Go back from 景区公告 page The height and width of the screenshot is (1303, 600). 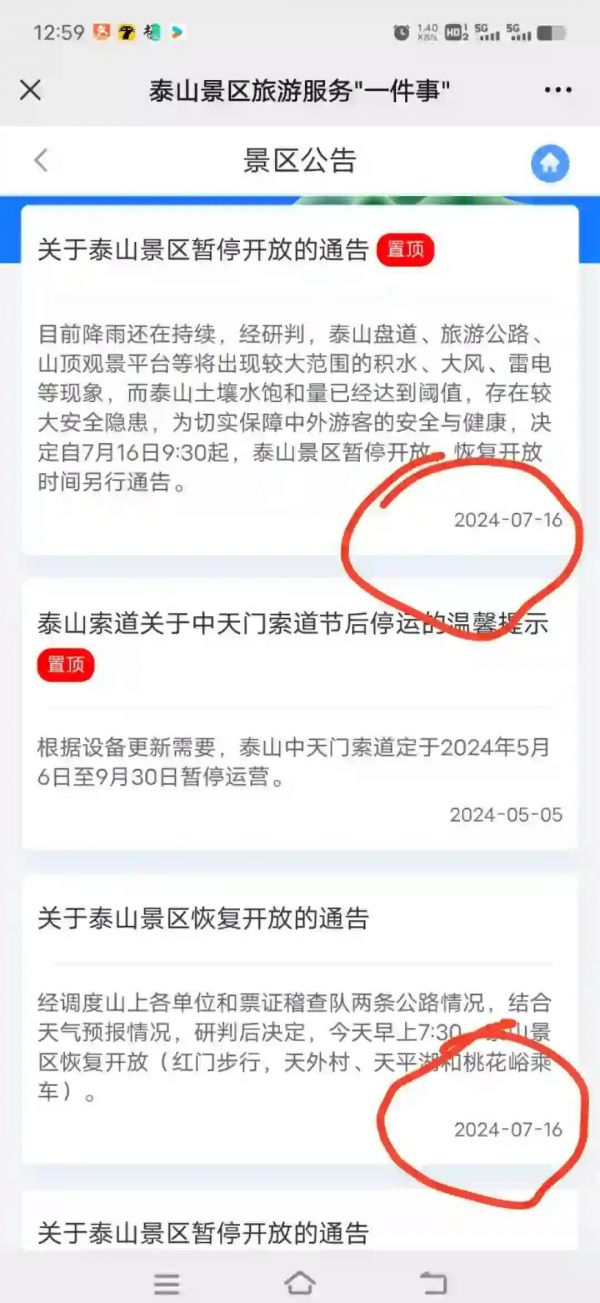point(41,160)
